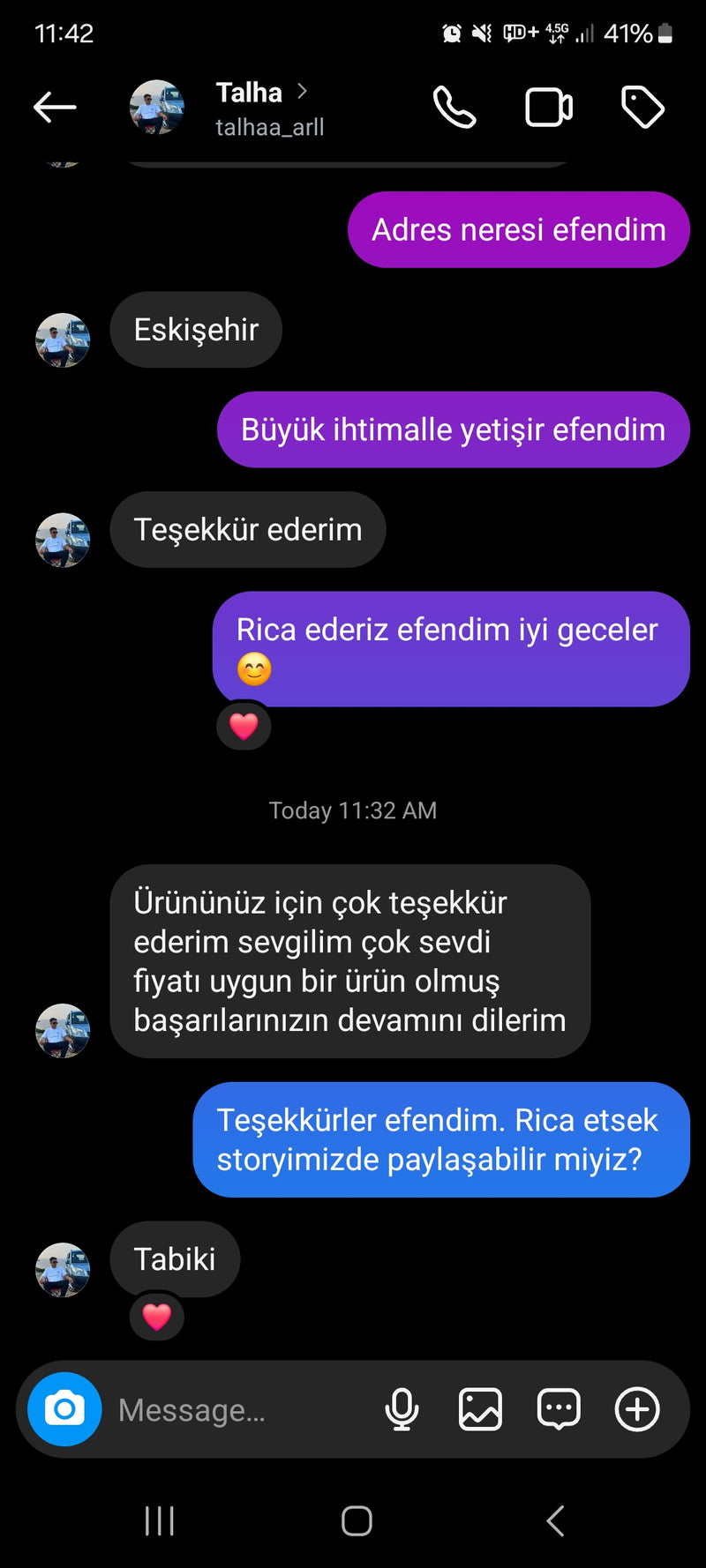Start a voice call with Talha

pyautogui.click(x=454, y=108)
